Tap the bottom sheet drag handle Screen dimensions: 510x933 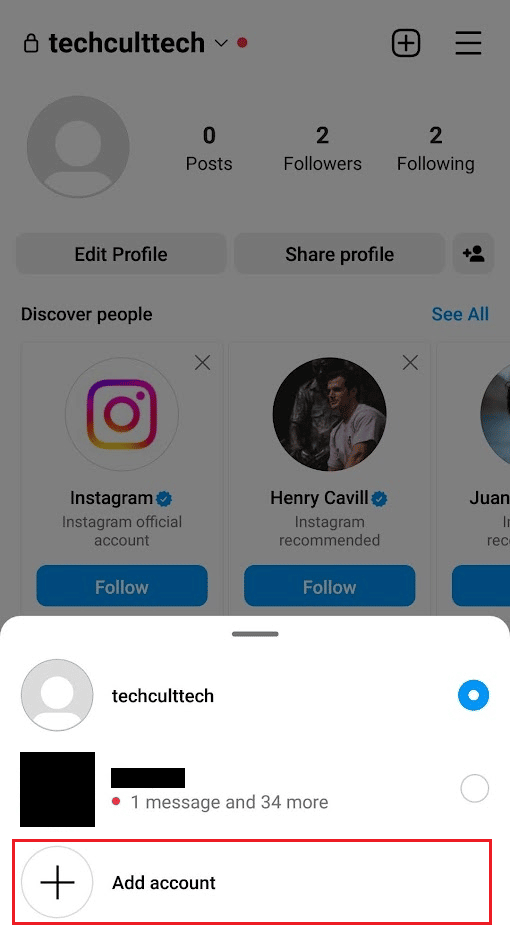(255, 634)
